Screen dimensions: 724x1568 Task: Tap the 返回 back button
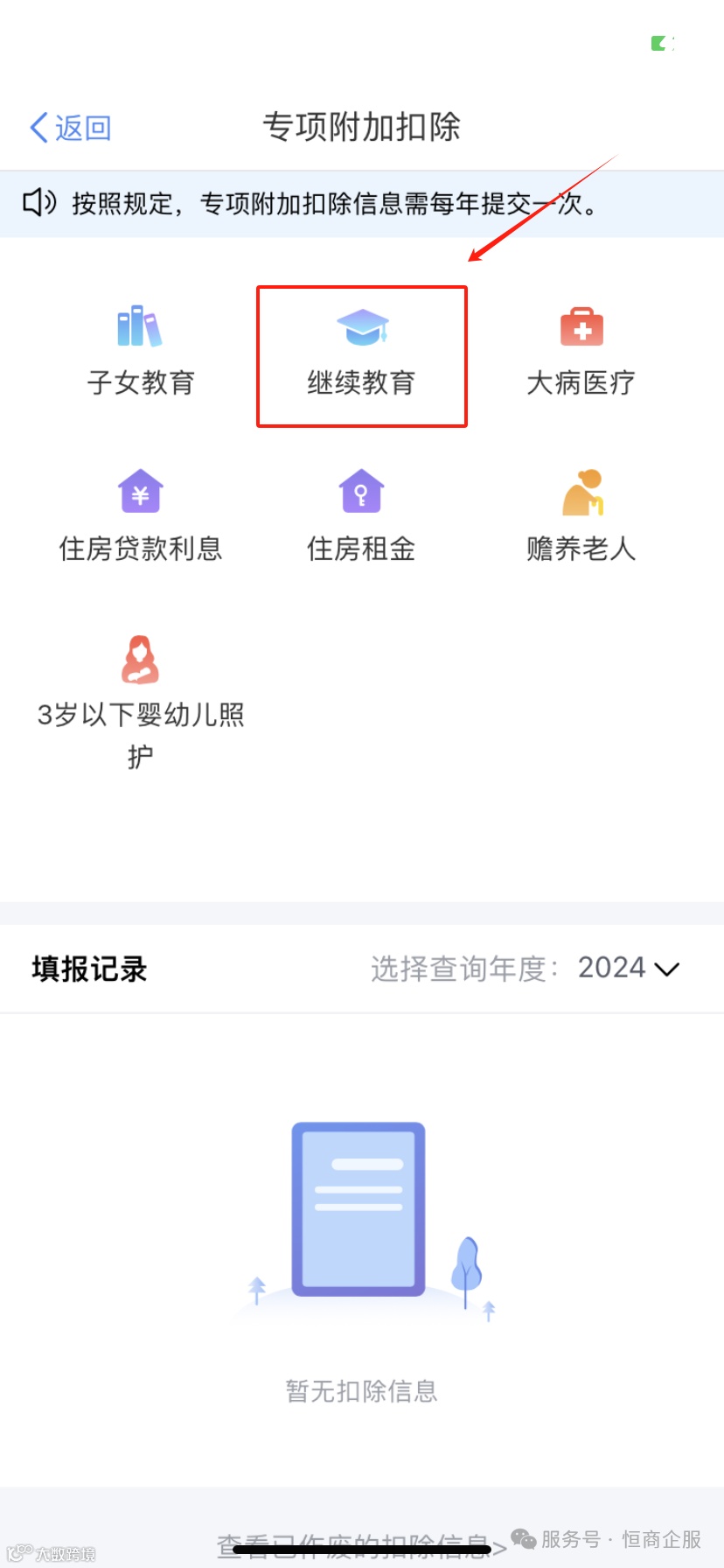[70, 128]
